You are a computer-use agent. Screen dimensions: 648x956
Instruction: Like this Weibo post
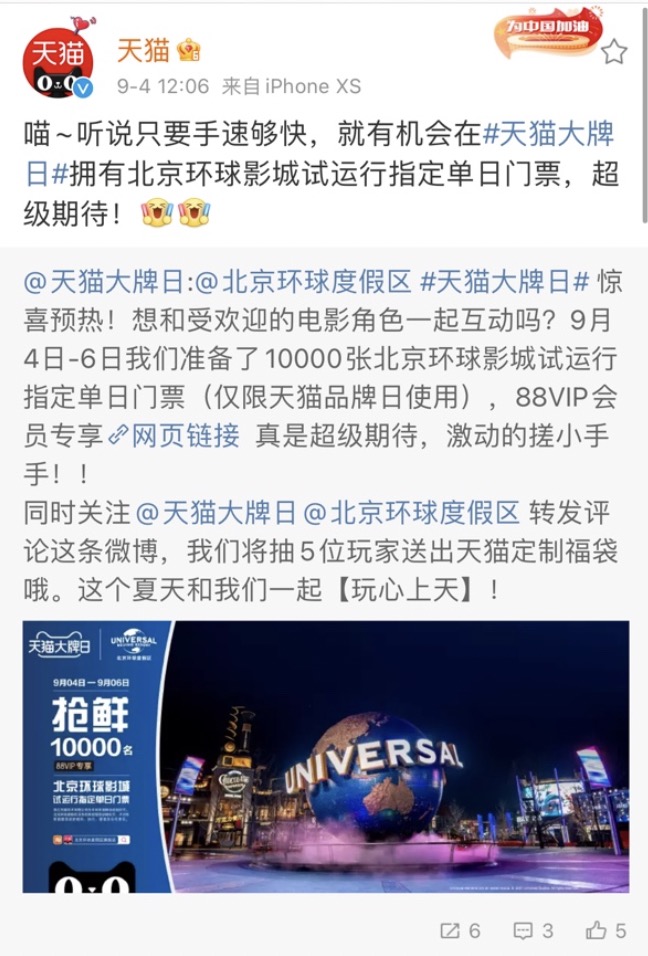[606, 931]
